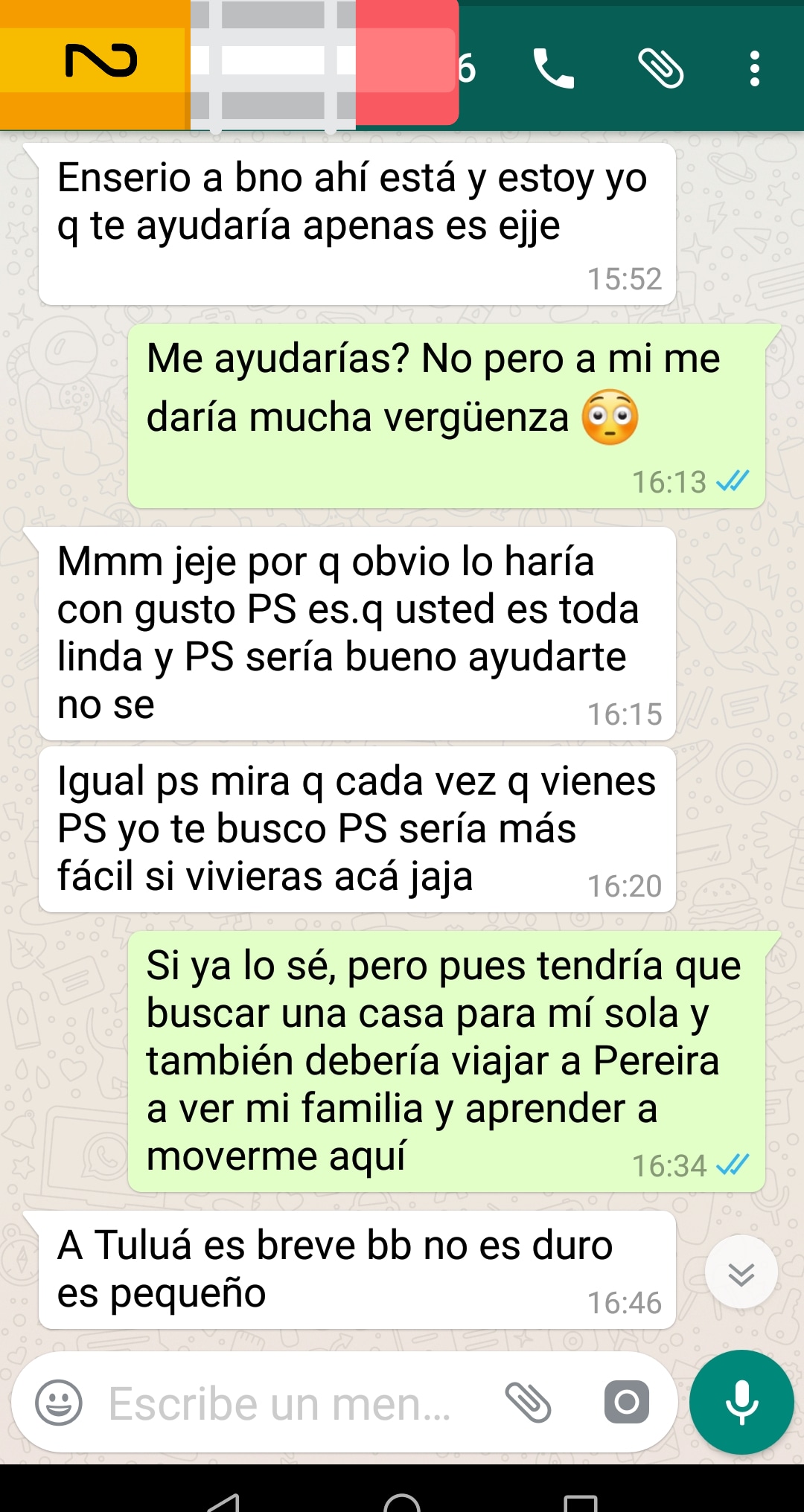Focus the 'Escribe un mensaje' text field
The width and height of the screenshot is (804, 1512).
(283, 1403)
